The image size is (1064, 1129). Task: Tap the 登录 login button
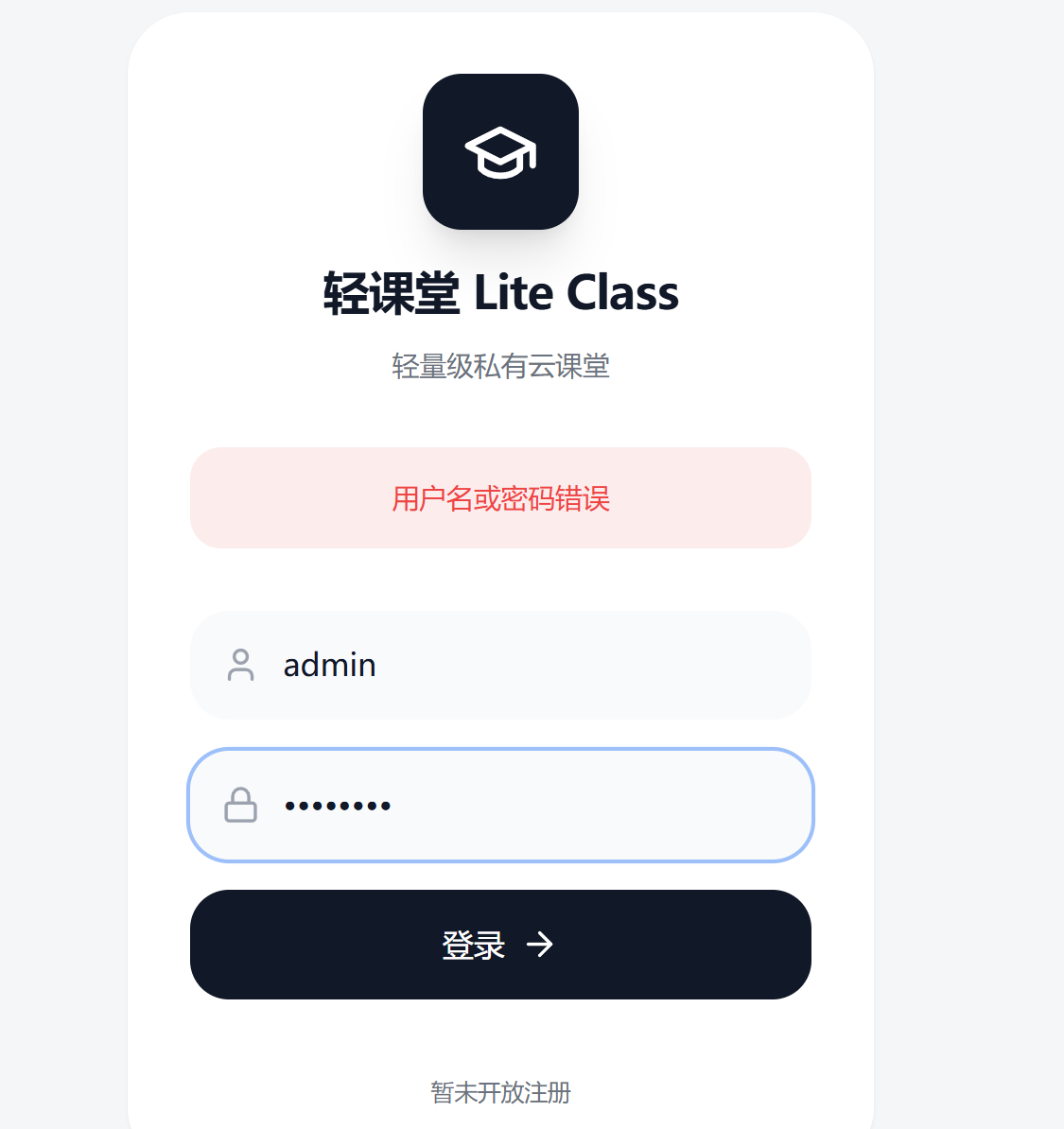click(500, 945)
